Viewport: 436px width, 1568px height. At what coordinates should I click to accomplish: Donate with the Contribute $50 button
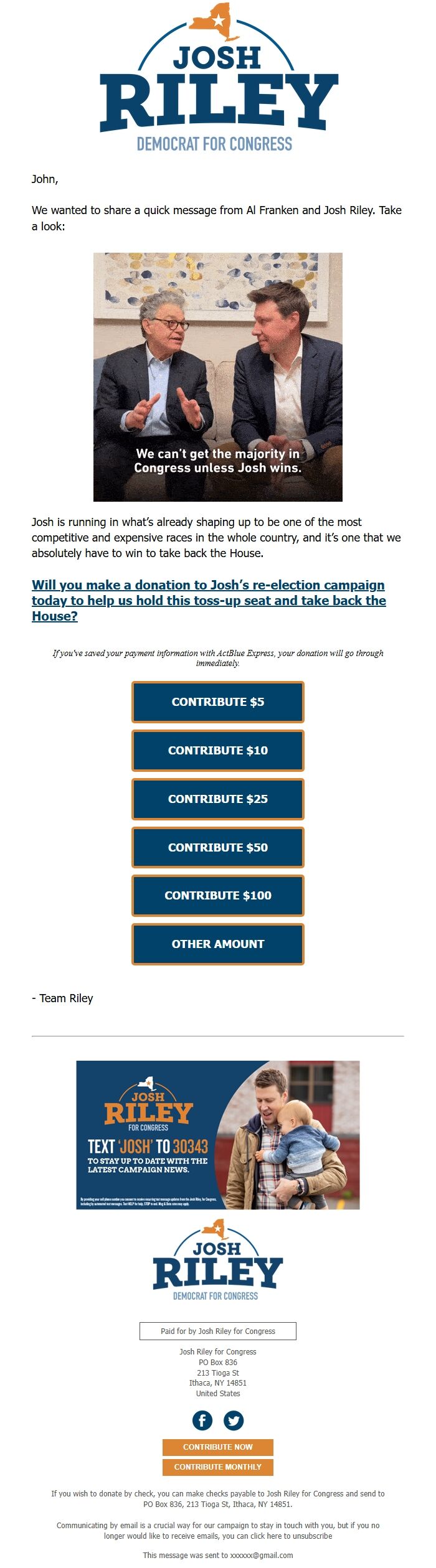[217, 847]
